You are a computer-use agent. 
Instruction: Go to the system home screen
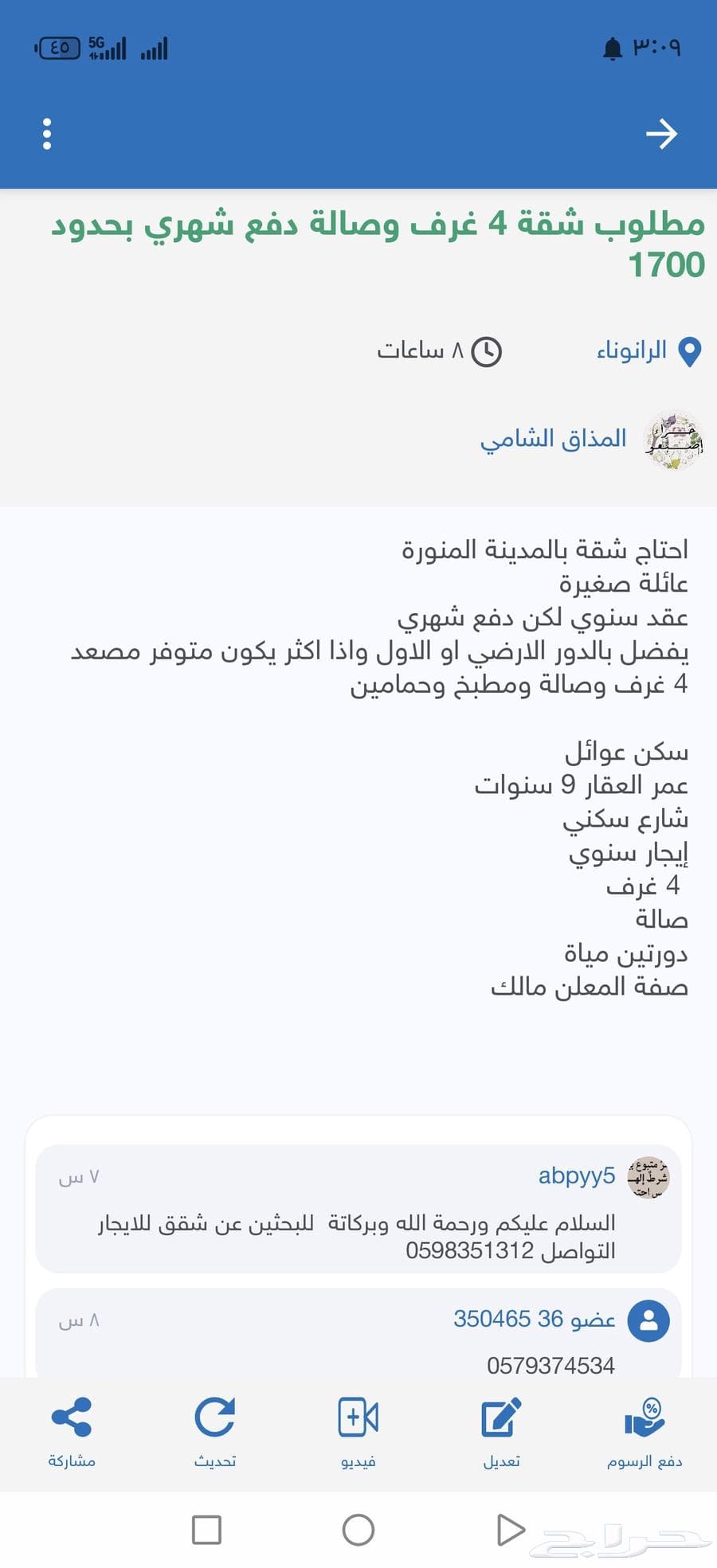click(x=358, y=1530)
